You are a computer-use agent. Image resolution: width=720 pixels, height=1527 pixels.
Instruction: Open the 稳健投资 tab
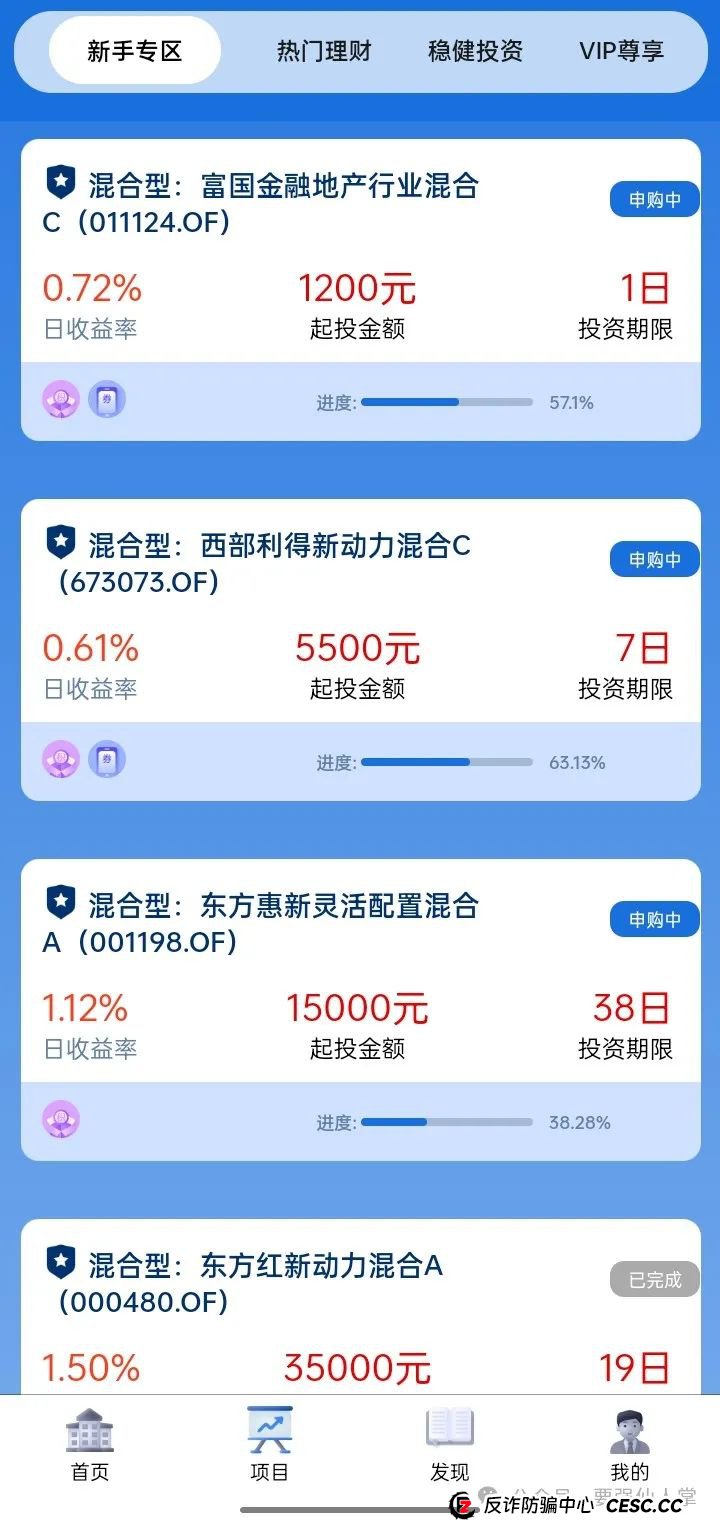(x=474, y=51)
